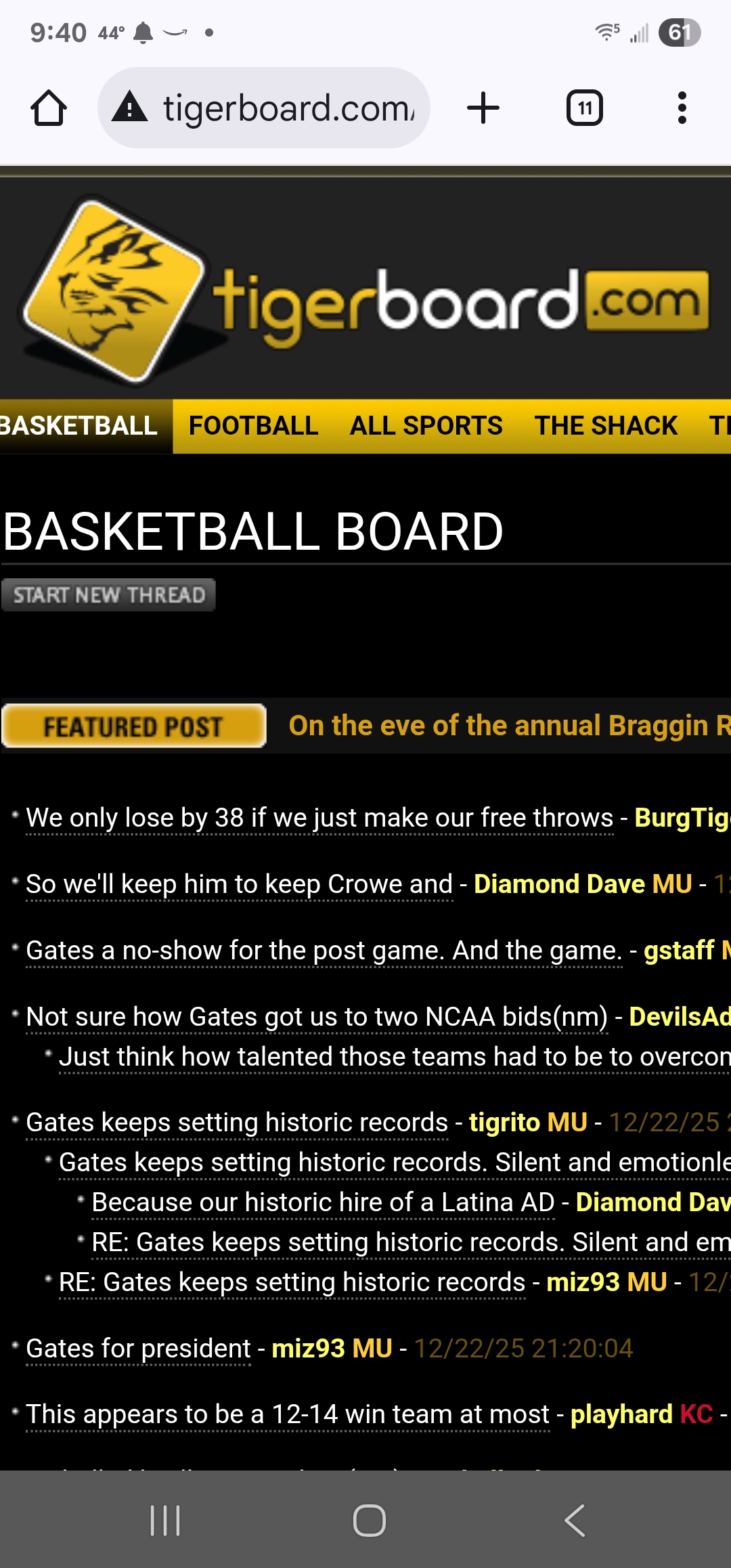Screen dimensions: 731x1568
Task: Open 'Gates for president' thread
Action: click(x=138, y=1349)
